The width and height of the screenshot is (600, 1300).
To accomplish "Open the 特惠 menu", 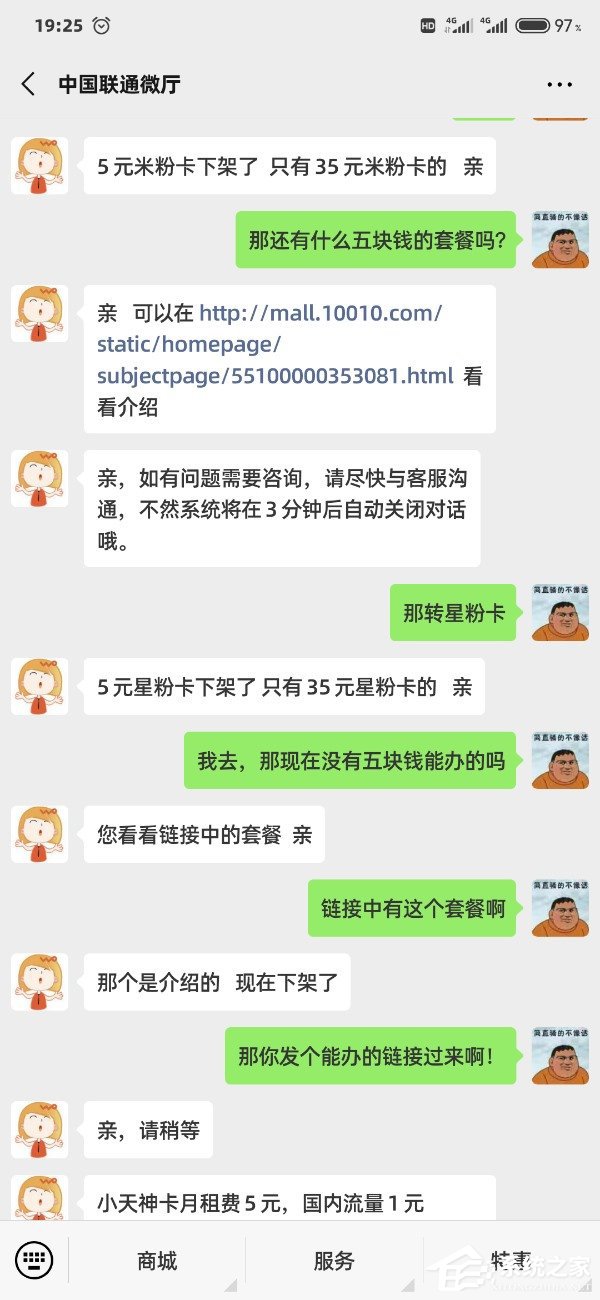I will point(511,1261).
